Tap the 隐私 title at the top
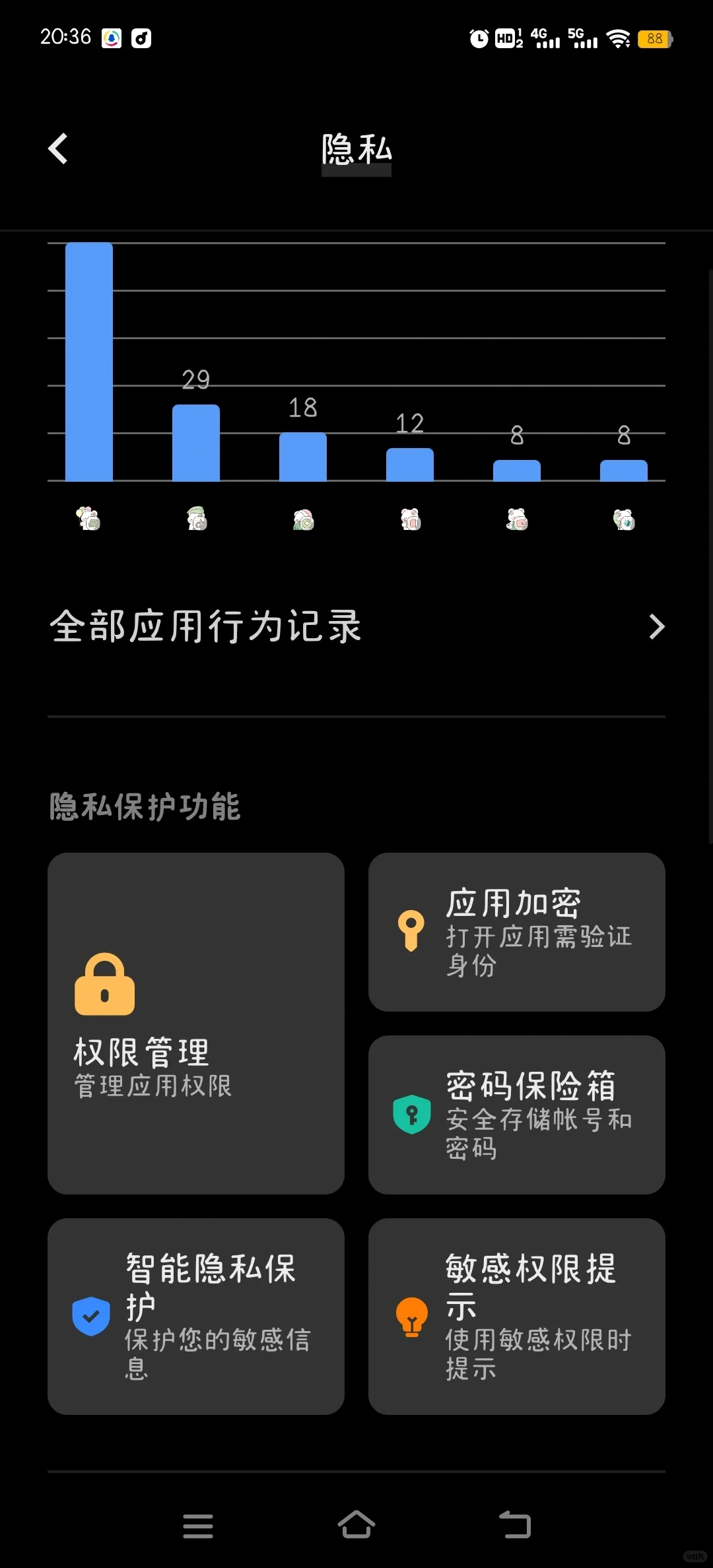 [x=356, y=150]
